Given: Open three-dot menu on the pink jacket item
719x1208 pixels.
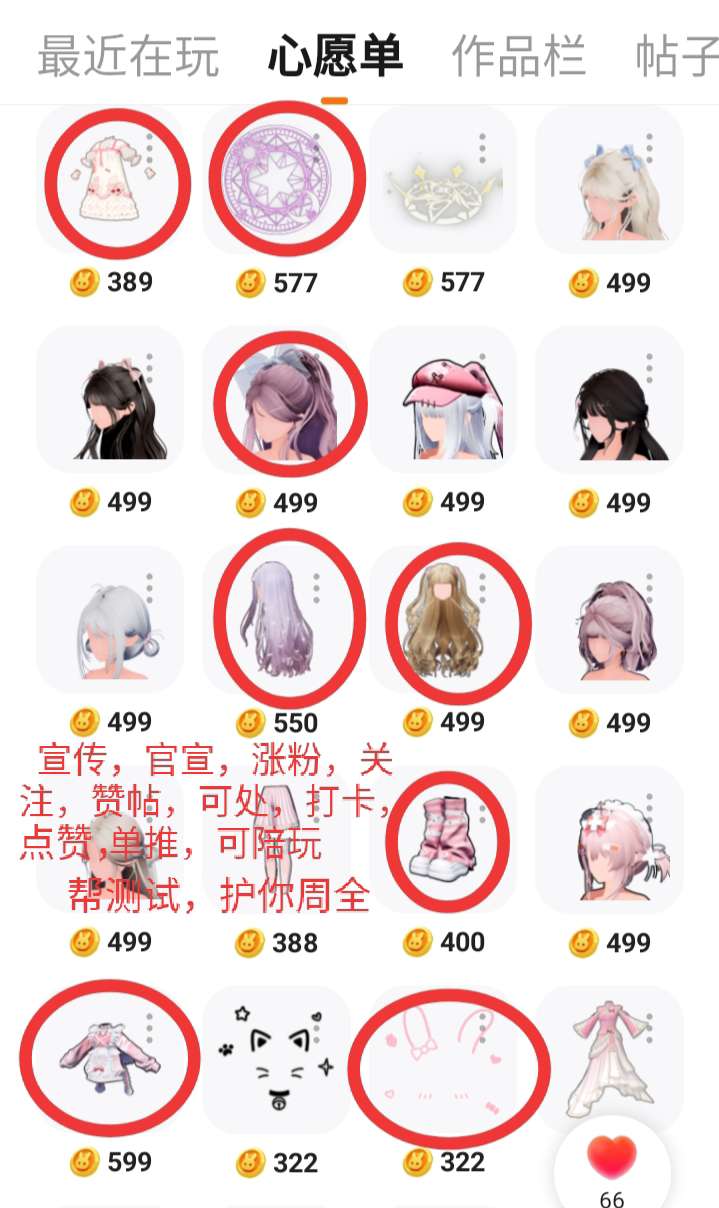Looking at the screenshot, I should (149, 1028).
